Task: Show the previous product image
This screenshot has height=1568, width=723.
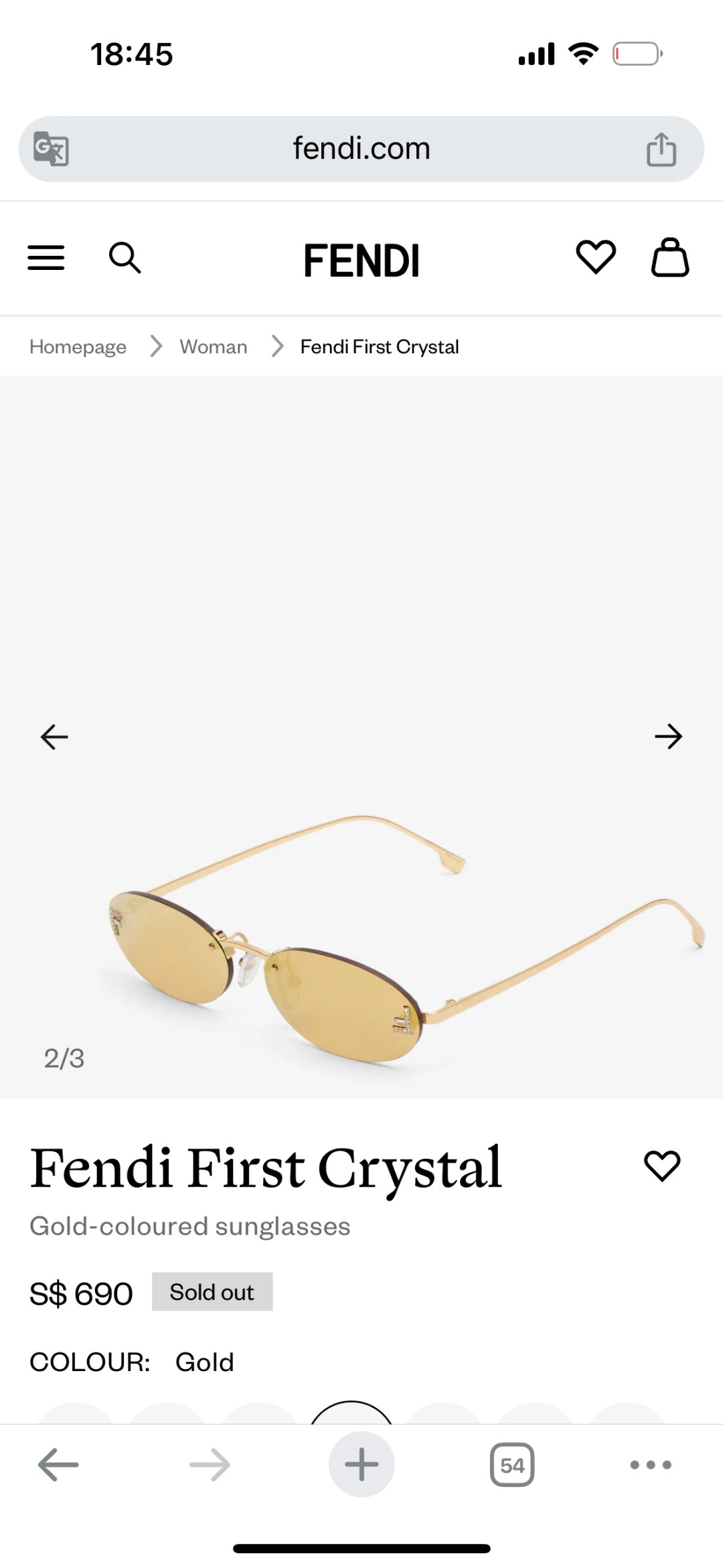Action: [x=54, y=737]
